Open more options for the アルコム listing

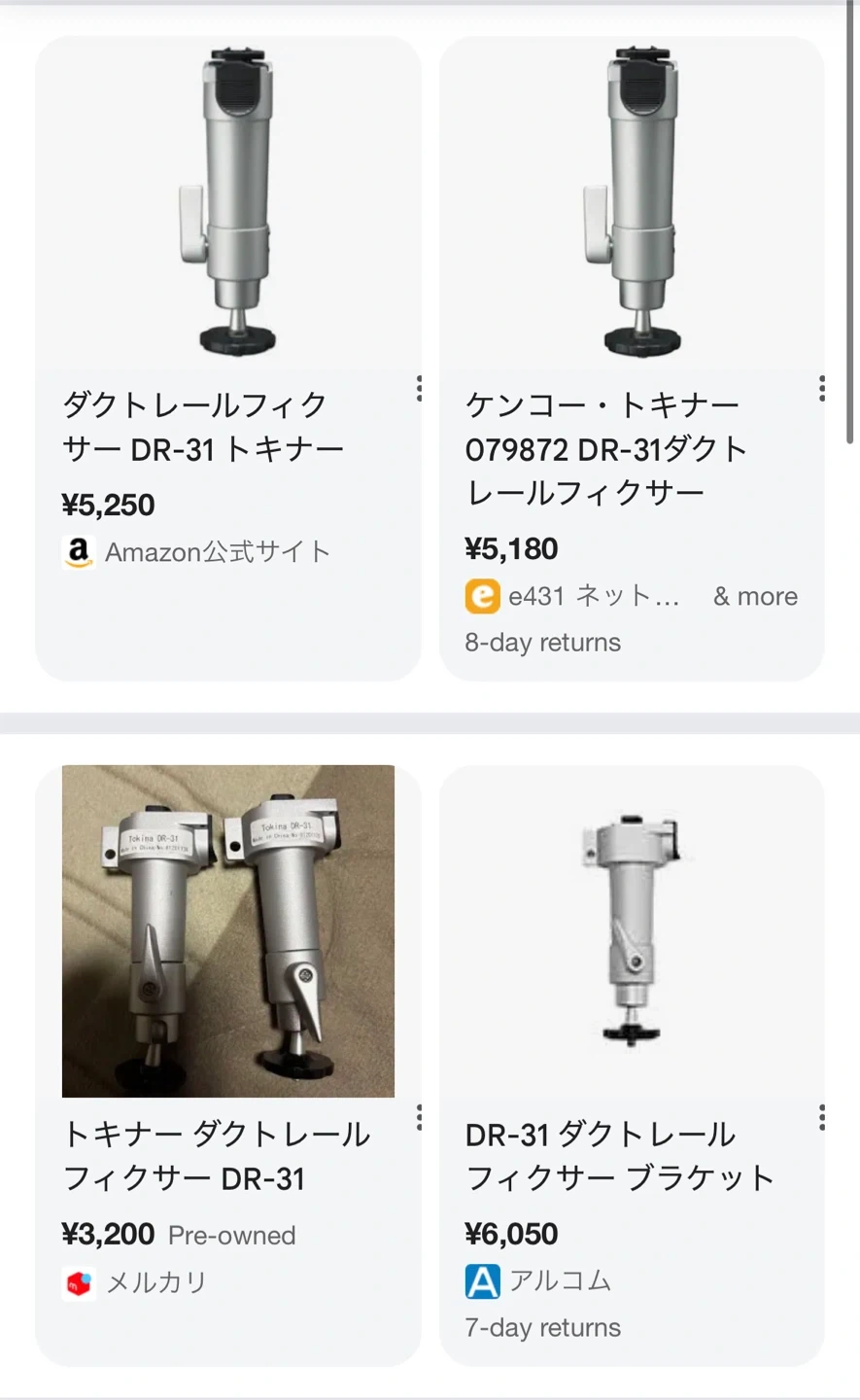[822, 1117]
